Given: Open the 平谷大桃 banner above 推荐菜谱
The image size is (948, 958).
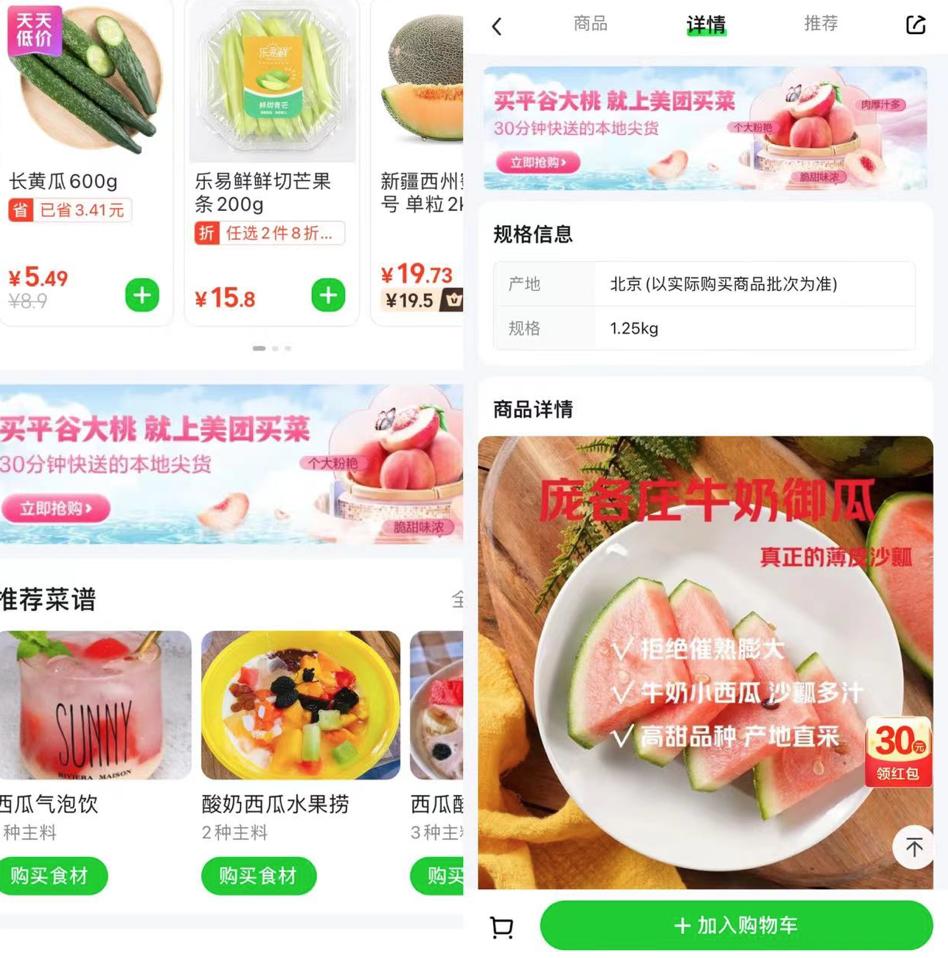Looking at the screenshot, I should pyautogui.click(x=231, y=463).
